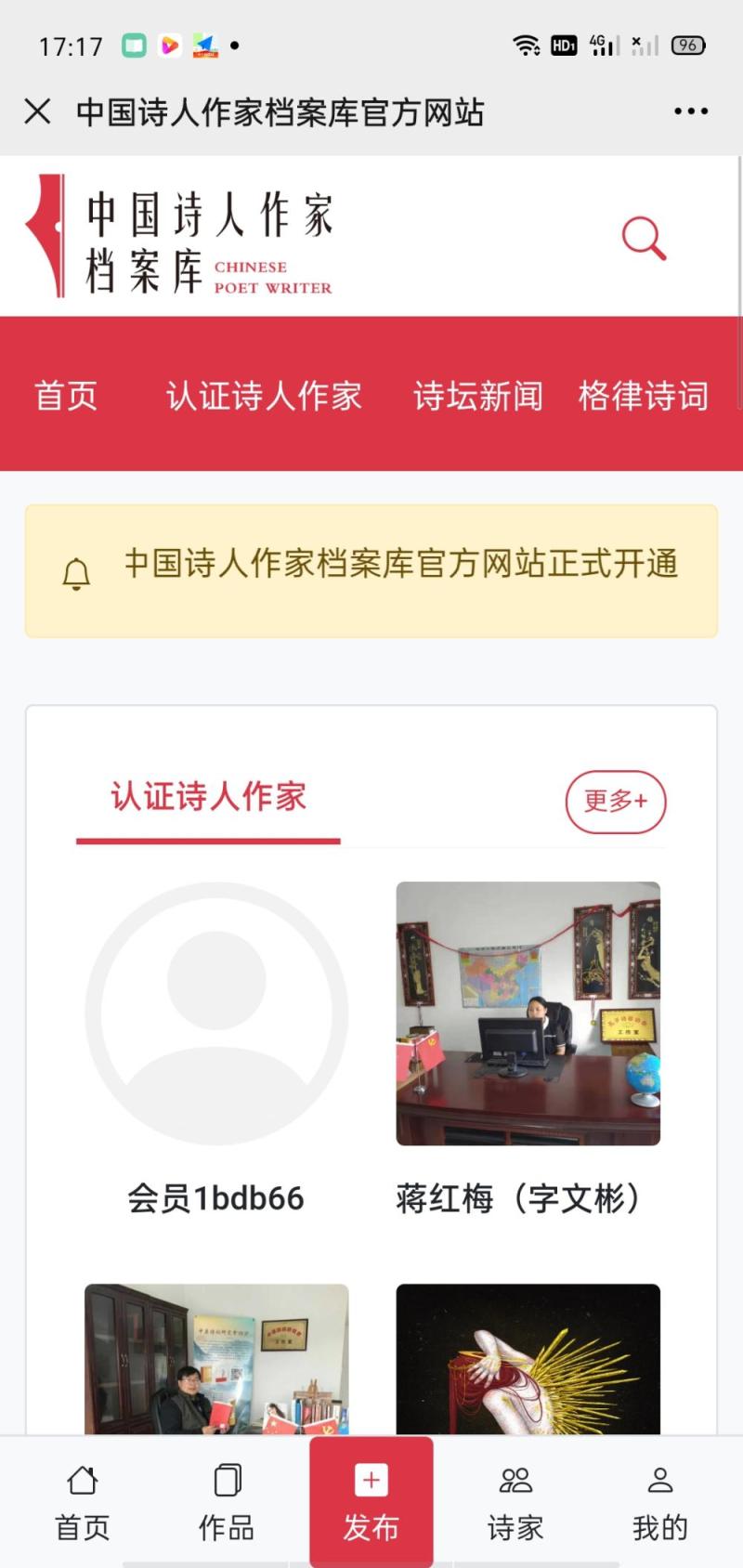Select 首页 in the bottom bar

coord(83,1503)
